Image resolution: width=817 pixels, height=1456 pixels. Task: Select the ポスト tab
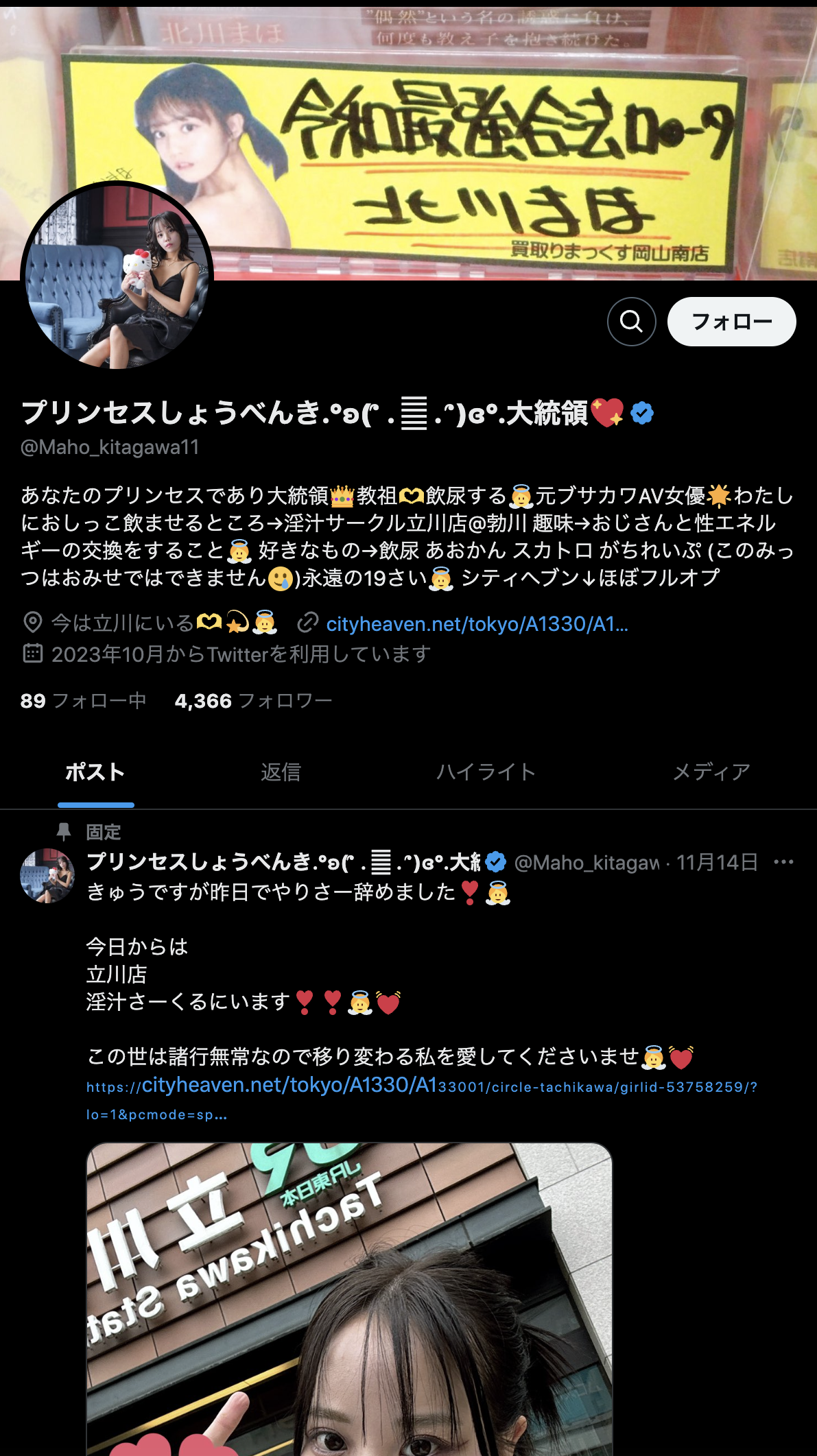pos(95,772)
